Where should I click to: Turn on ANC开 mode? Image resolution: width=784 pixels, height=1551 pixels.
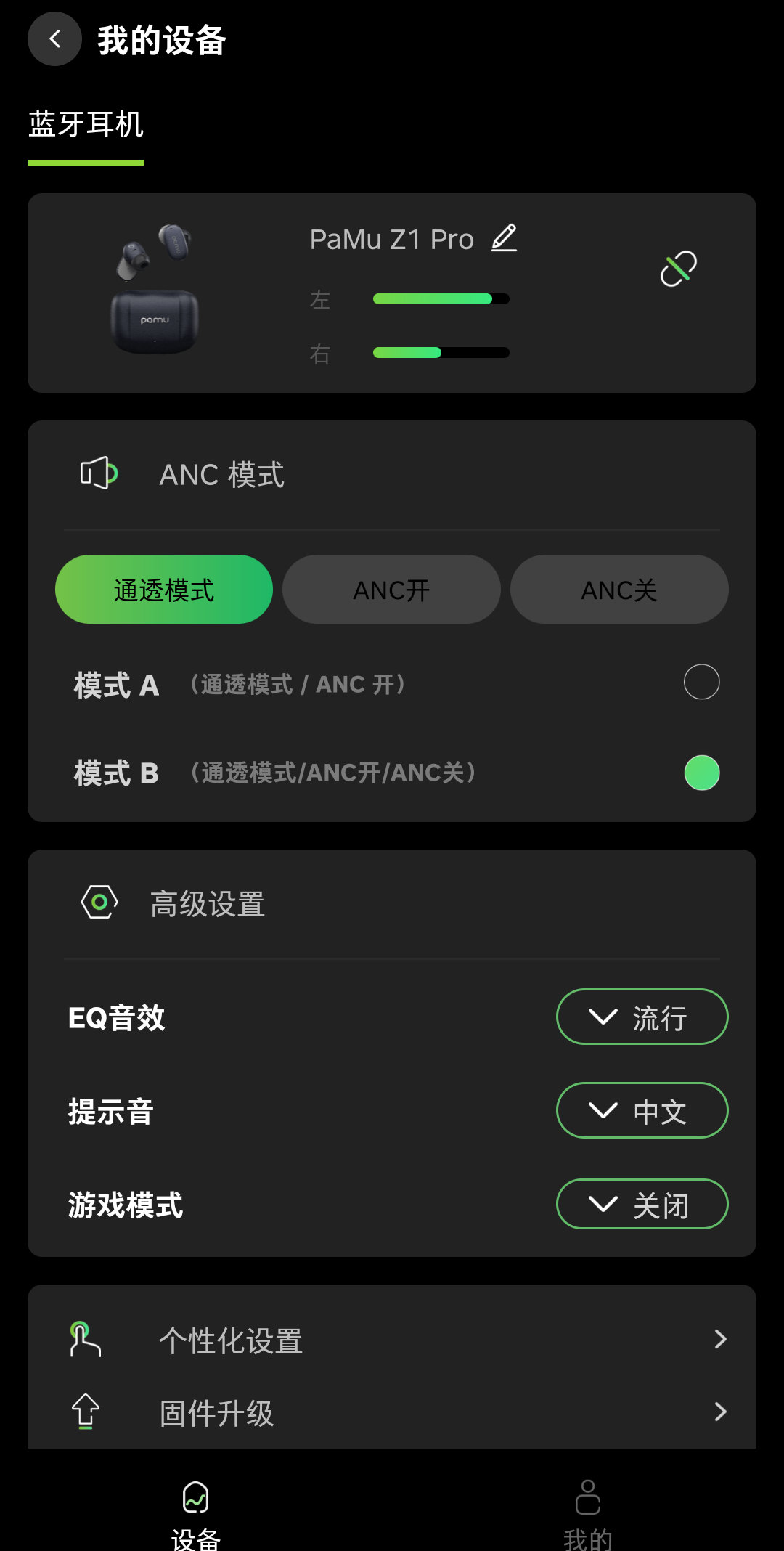point(391,590)
